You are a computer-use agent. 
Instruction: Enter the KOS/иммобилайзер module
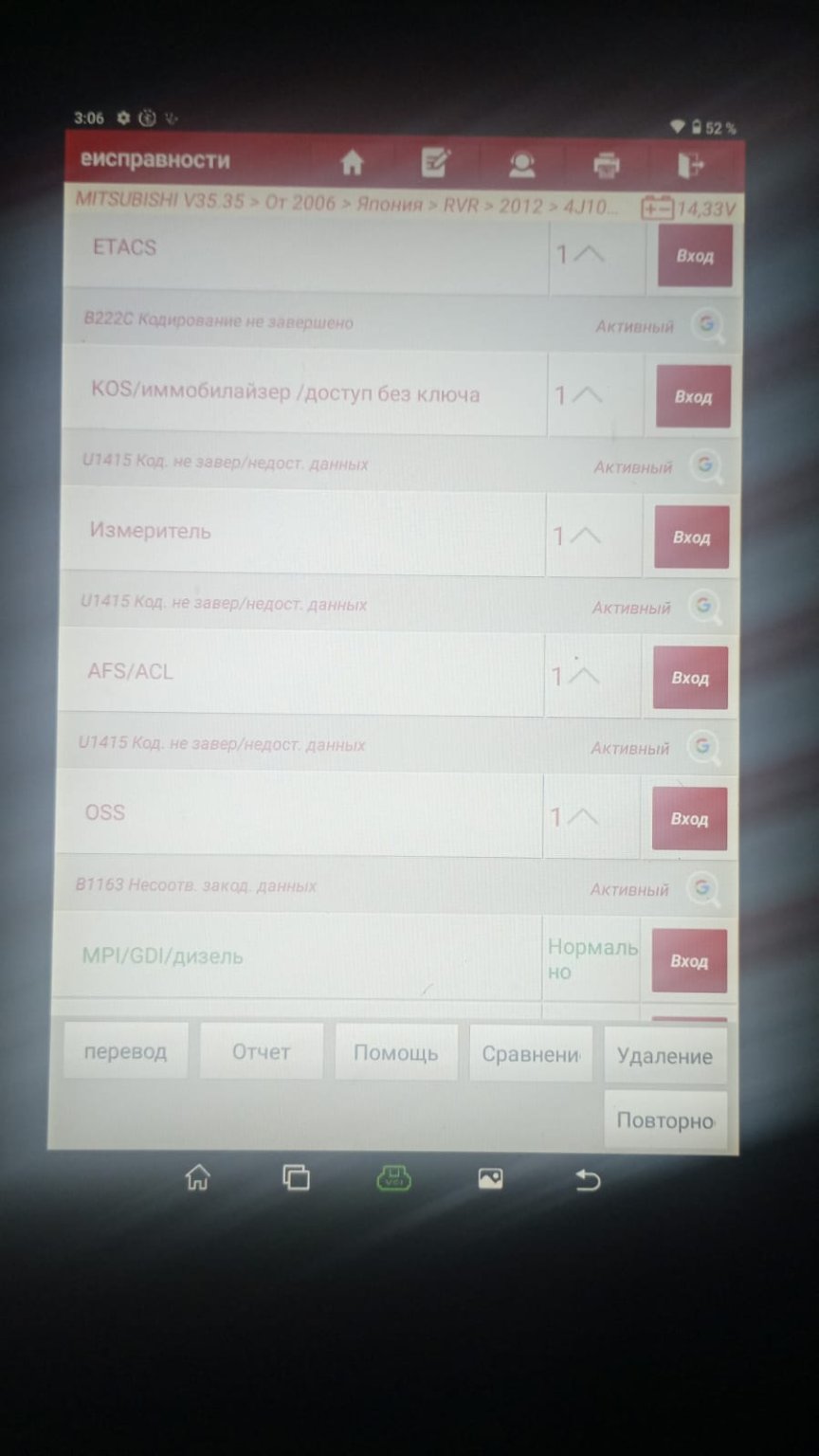(x=693, y=396)
